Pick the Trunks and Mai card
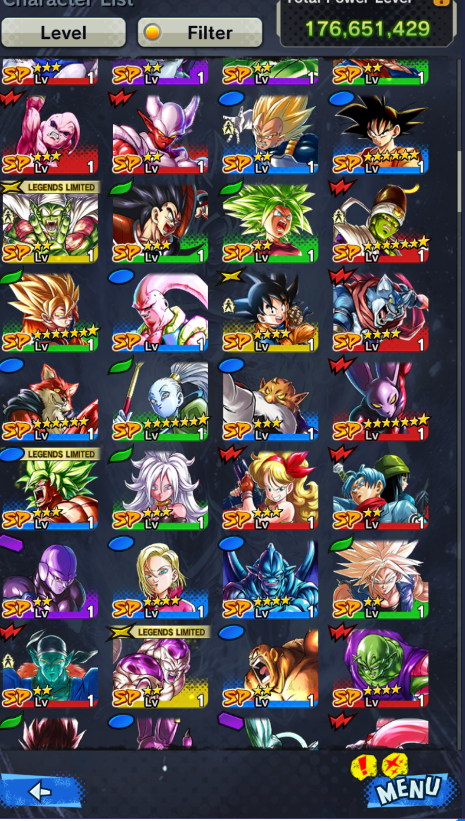The width and height of the screenshot is (465, 821). (x=381, y=490)
